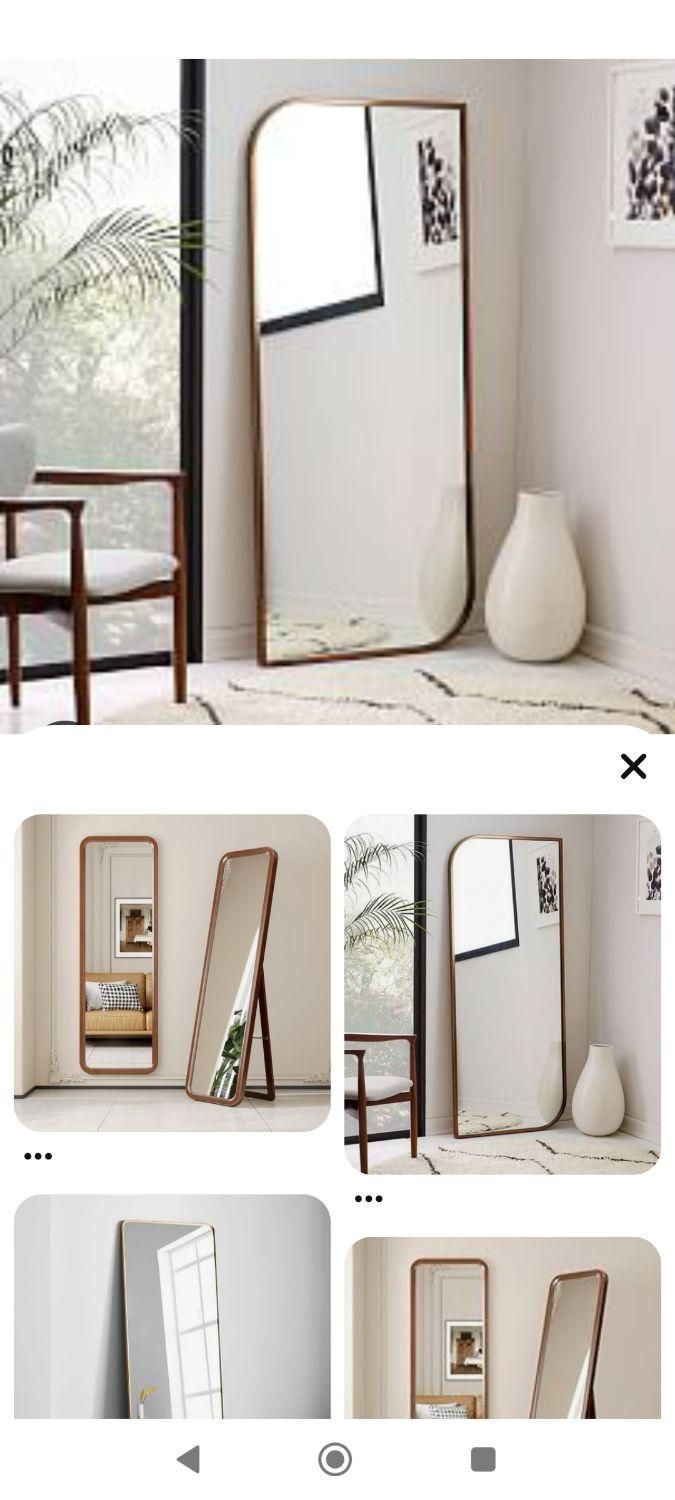Open pin with gold-framed mirror on grey wall

click(x=172, y=1305)
